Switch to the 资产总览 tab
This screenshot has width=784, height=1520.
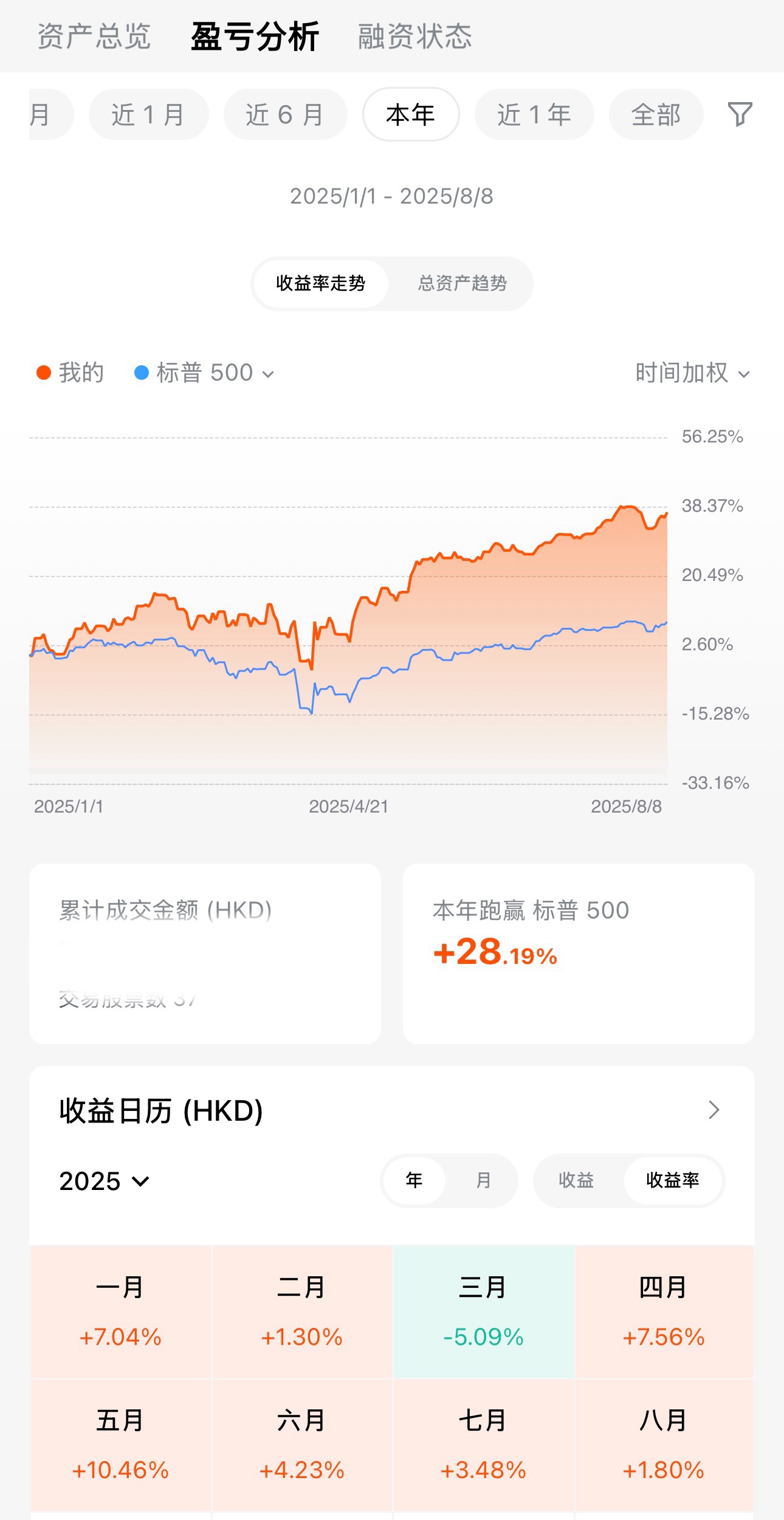pyautogui.click(x=94, y=36)
